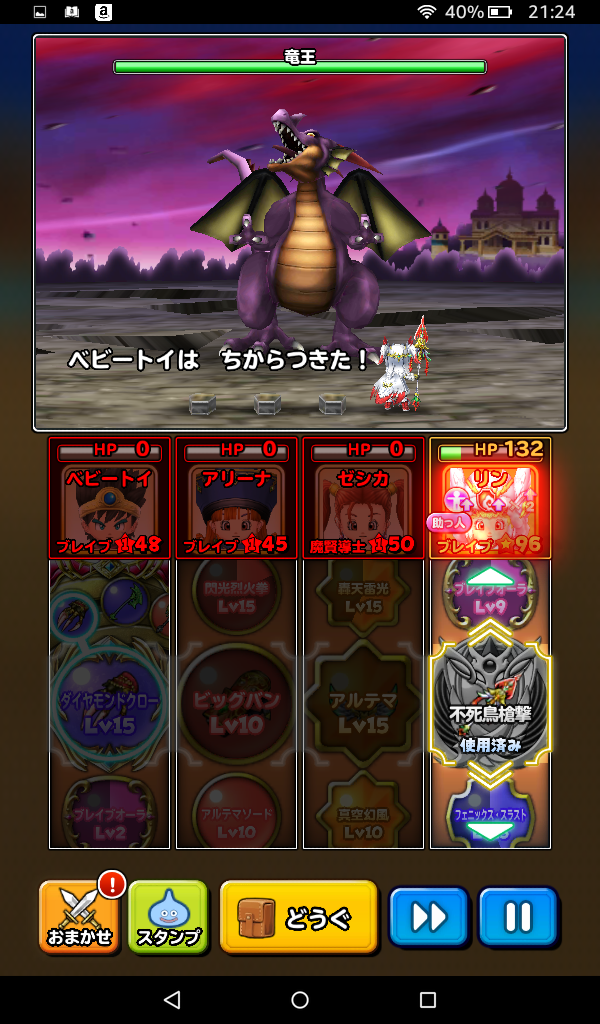Viewport: 600px width, 1024px height.
Task: Pause the battle
Action: coord(517,917)
